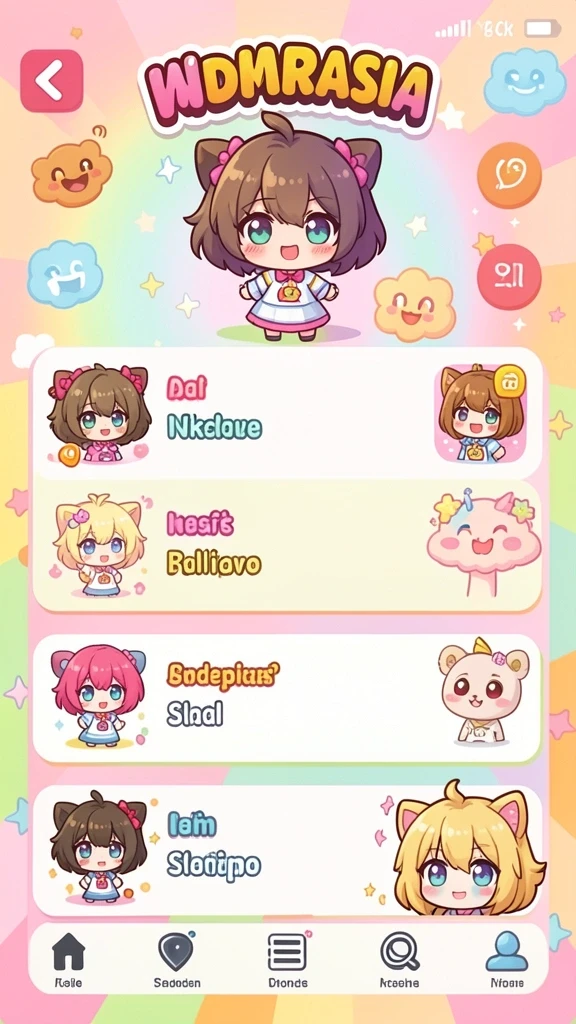Viewport: 576px width, 1024px height.
Task: Open the Slonipo character row
Action: [287, 850]
